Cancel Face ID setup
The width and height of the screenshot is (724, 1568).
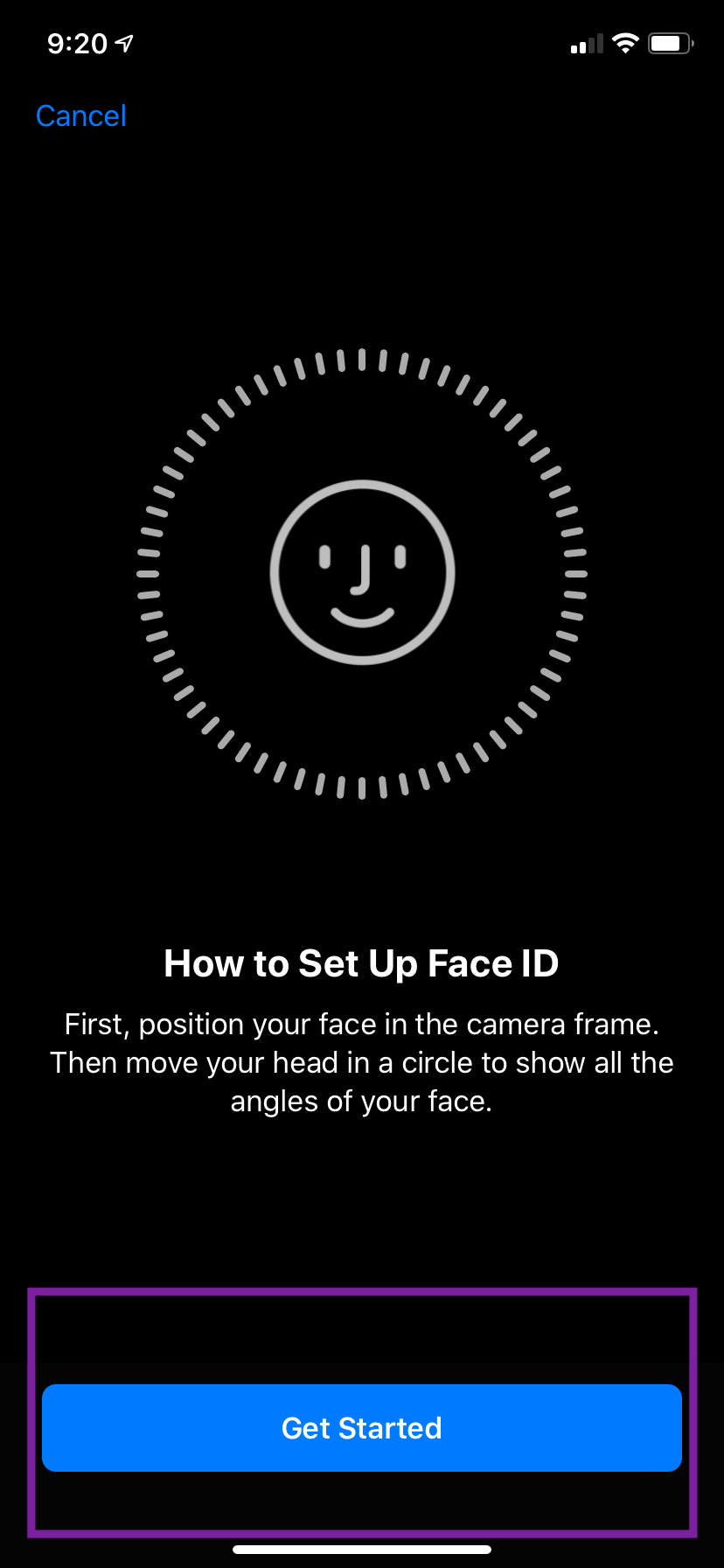(81, 115)
